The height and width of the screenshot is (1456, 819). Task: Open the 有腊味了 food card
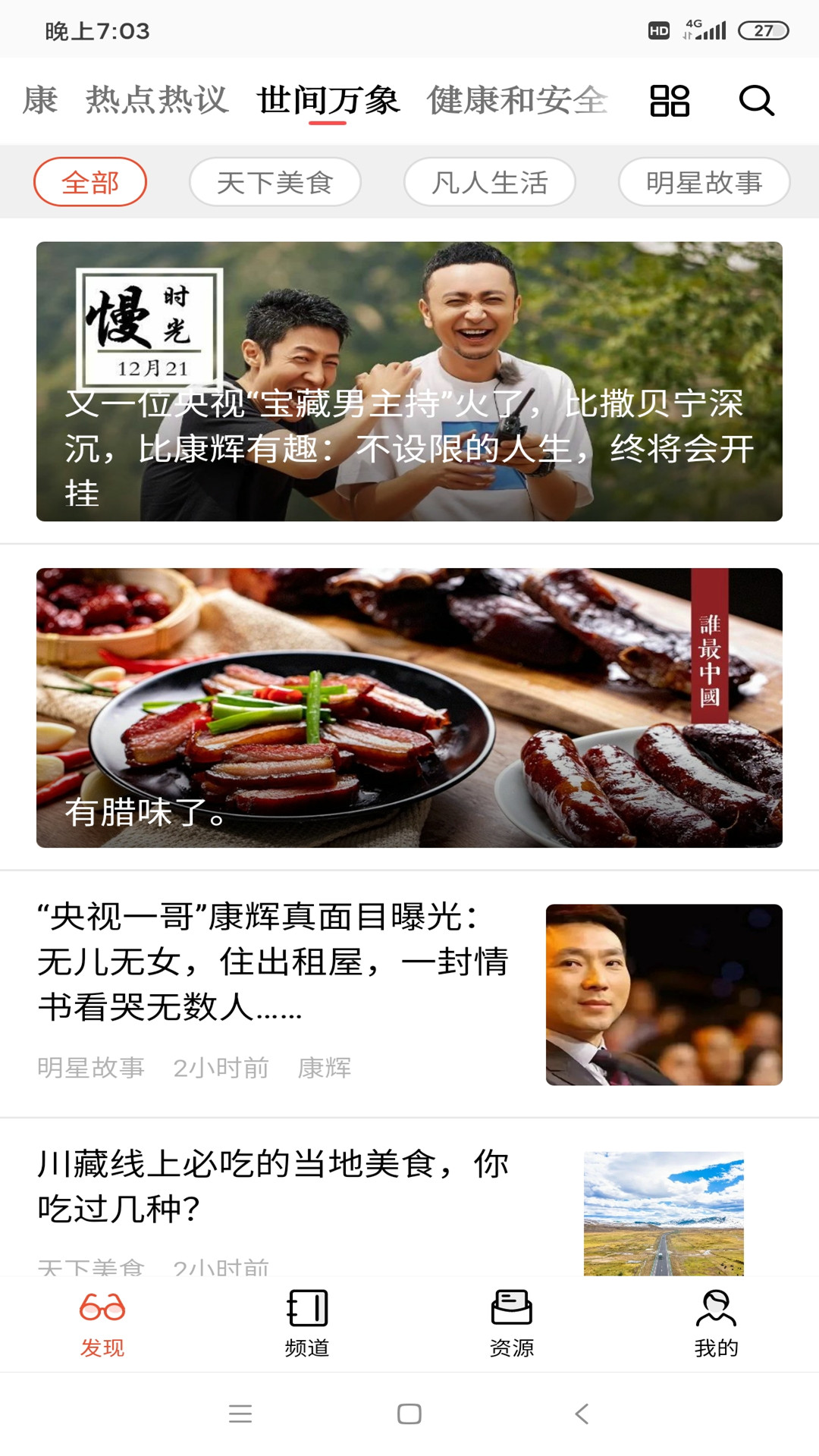click(409, 707)
